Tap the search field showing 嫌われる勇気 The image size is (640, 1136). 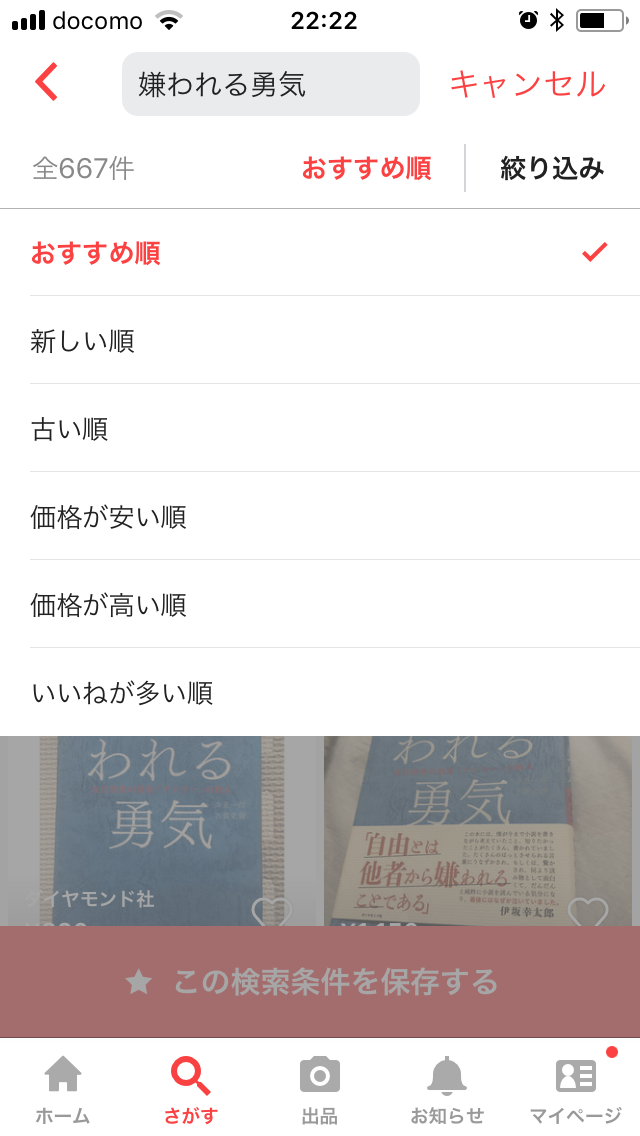(270, 84)
